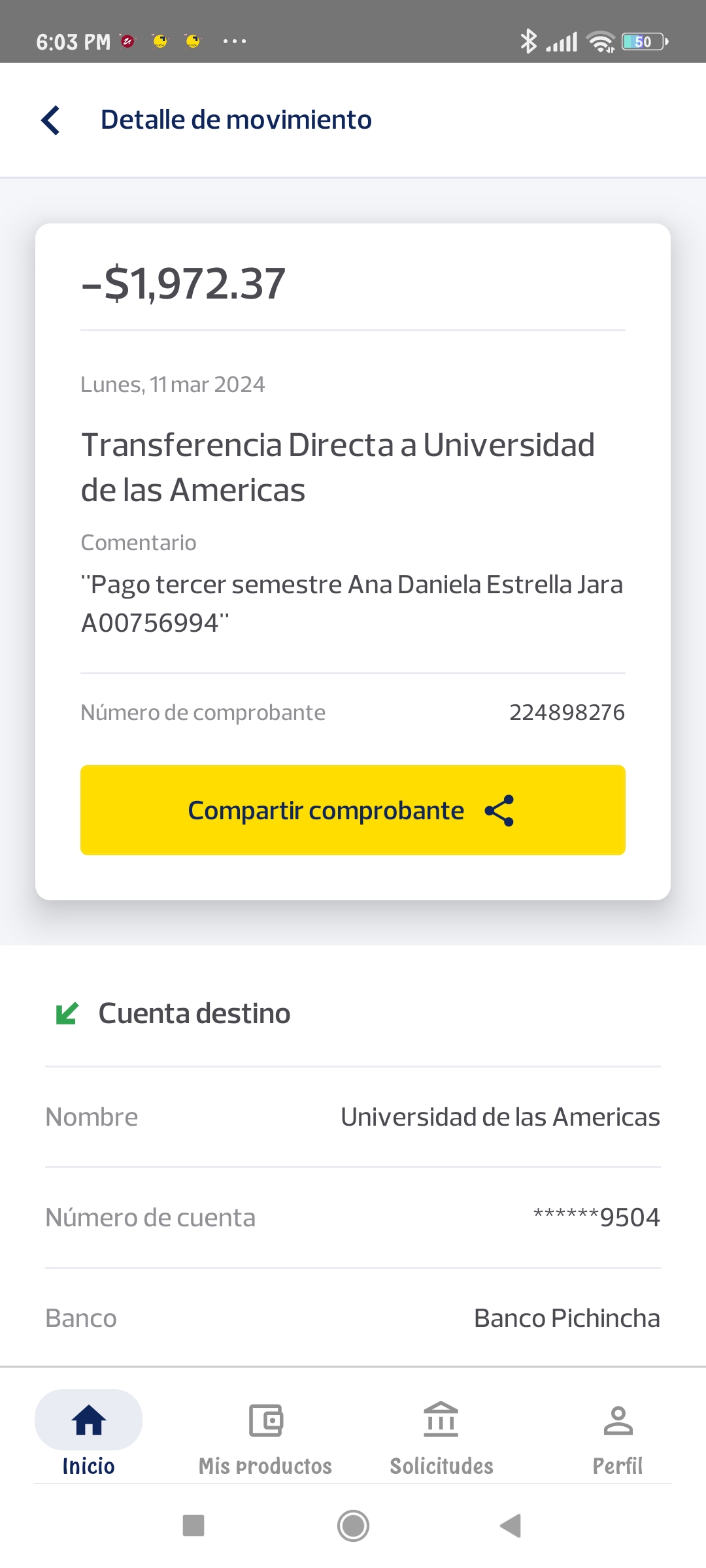Tap the system home button
Image resolution: width=706 pixels, height=1568 pixels.
pos(353,1526)
